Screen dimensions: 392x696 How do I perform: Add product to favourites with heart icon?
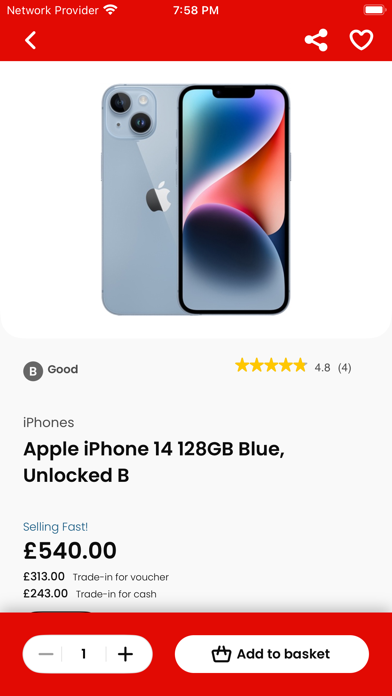[361, 40]
